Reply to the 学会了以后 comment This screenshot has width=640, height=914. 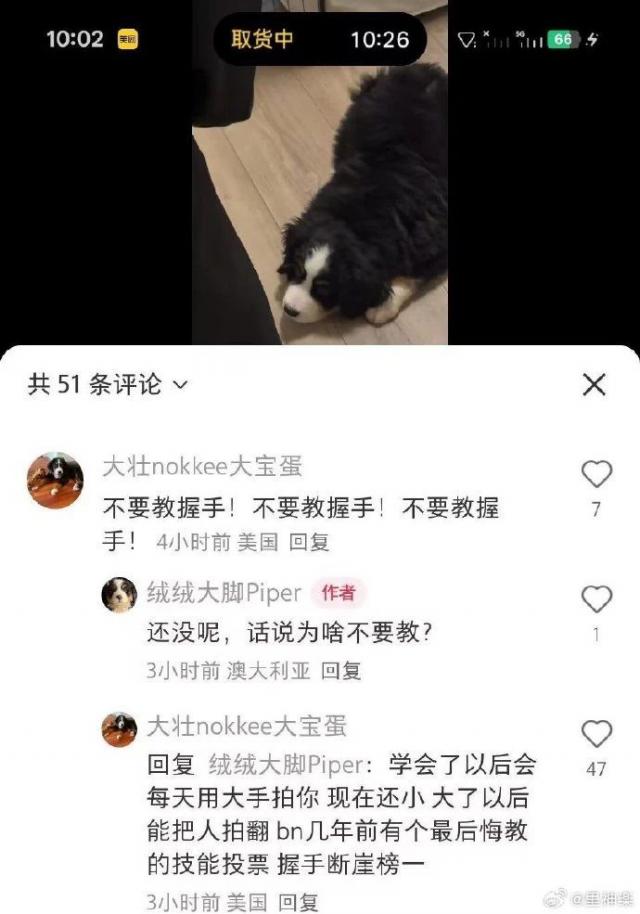(x=298, y=901)
